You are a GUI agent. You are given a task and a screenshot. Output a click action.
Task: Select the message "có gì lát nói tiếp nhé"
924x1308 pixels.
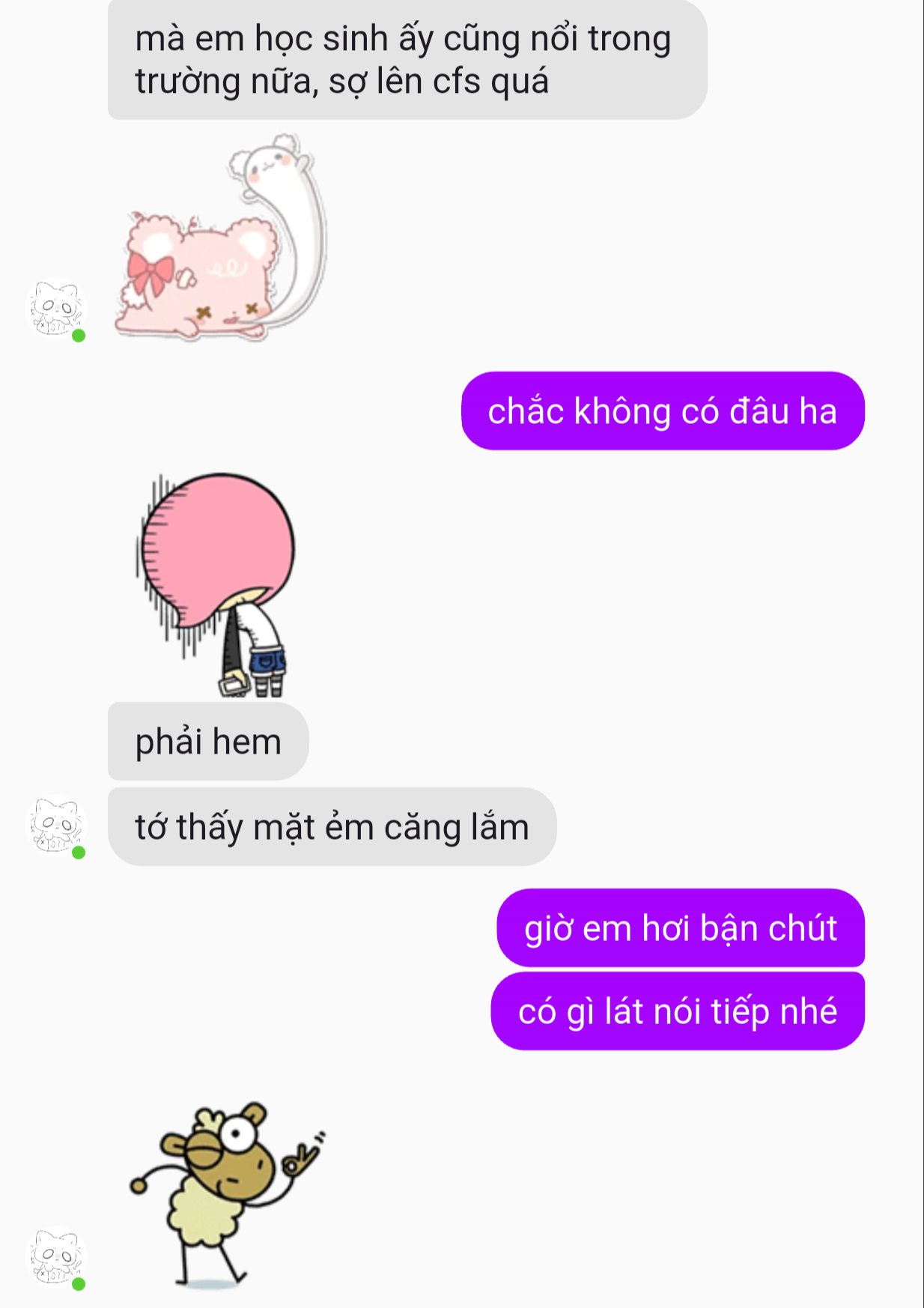point(678,1011)
